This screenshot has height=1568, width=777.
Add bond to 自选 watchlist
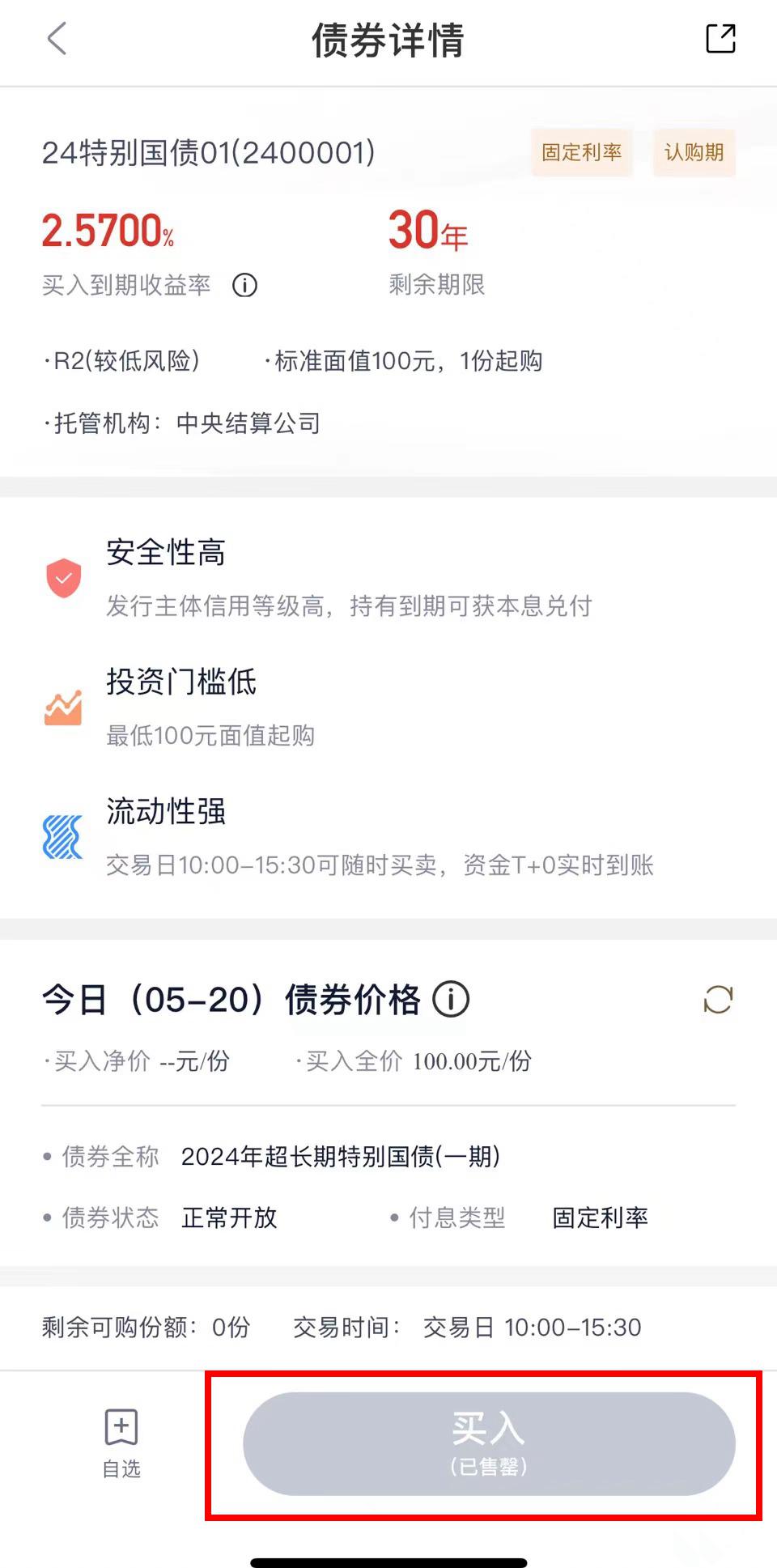(x=121, y=1443)
